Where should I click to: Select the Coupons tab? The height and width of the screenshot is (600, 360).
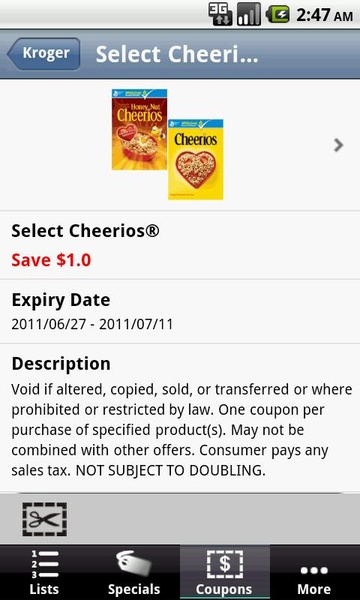[225, 572]
